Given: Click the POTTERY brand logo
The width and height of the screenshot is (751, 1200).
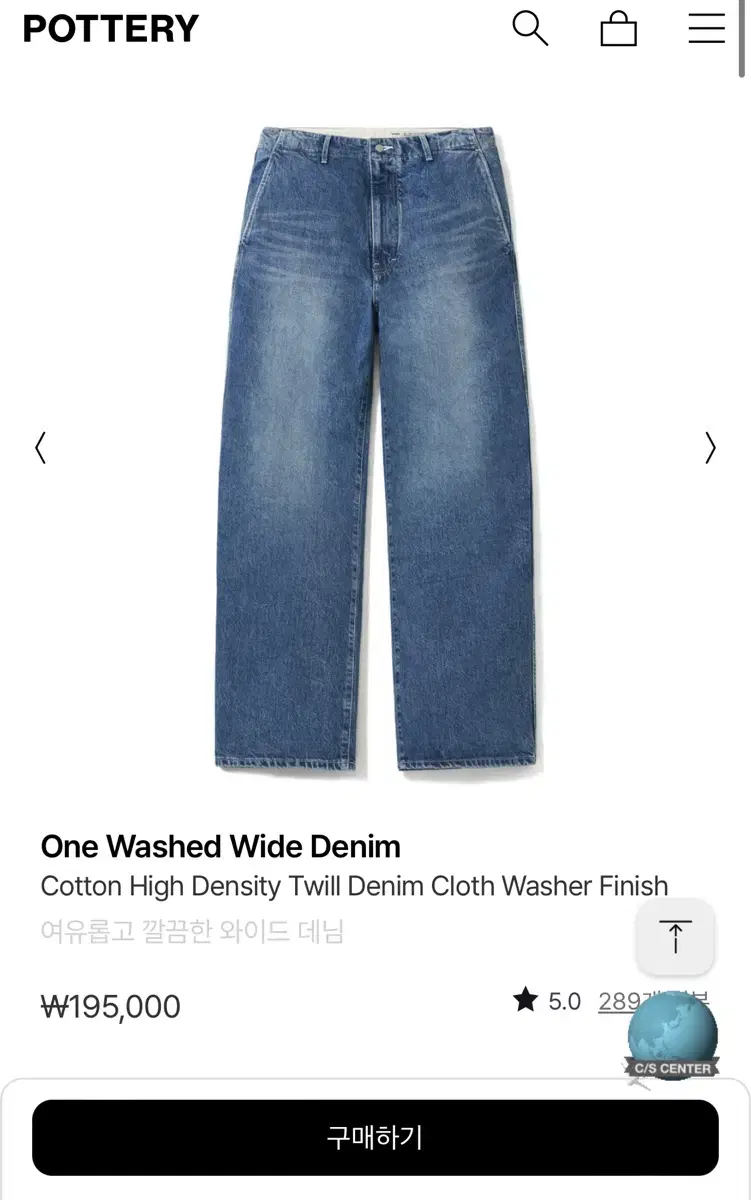Looking at the screenshot, I should click(110, 28).
